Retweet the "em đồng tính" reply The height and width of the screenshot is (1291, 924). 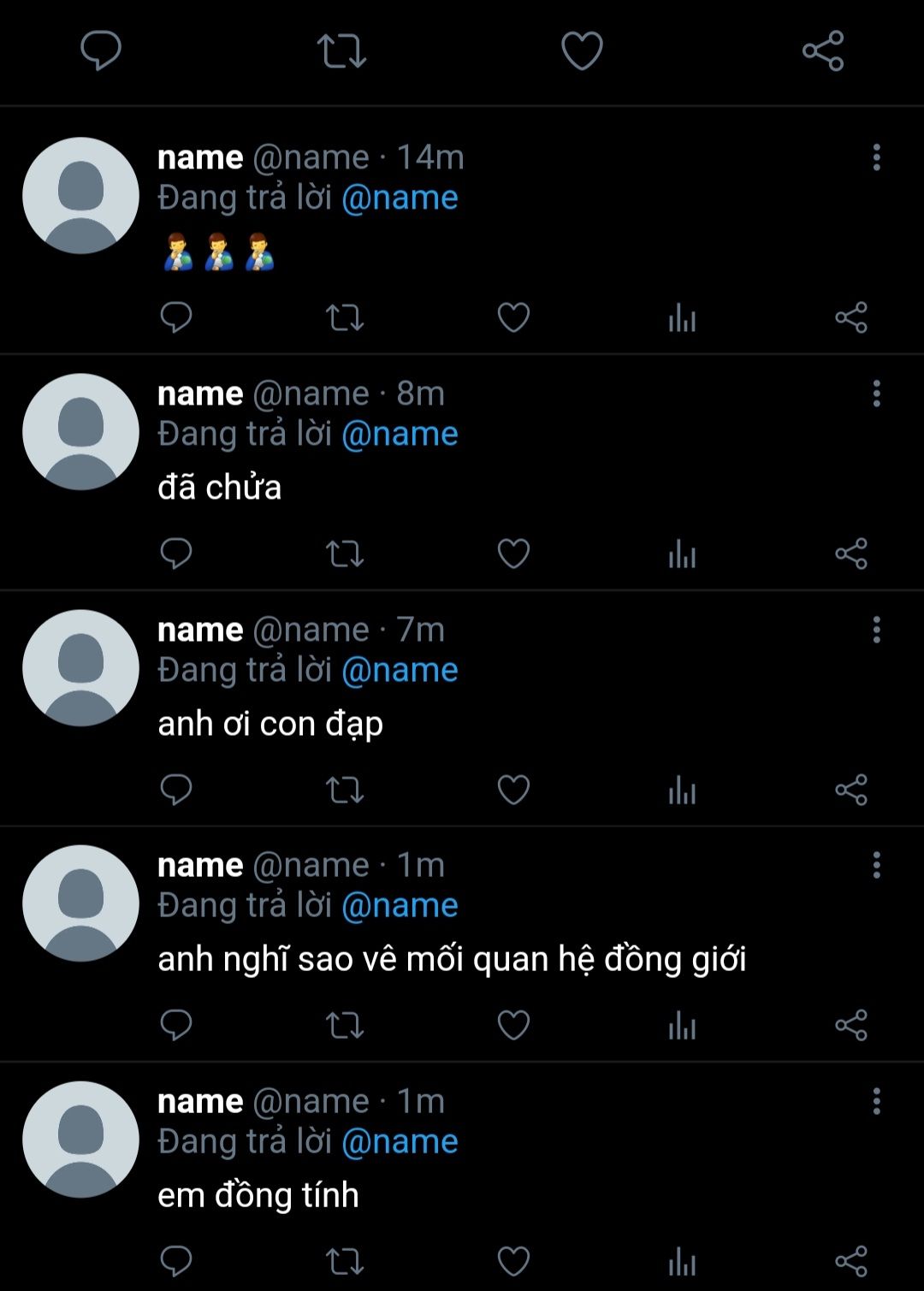(x=345, y=1261)
